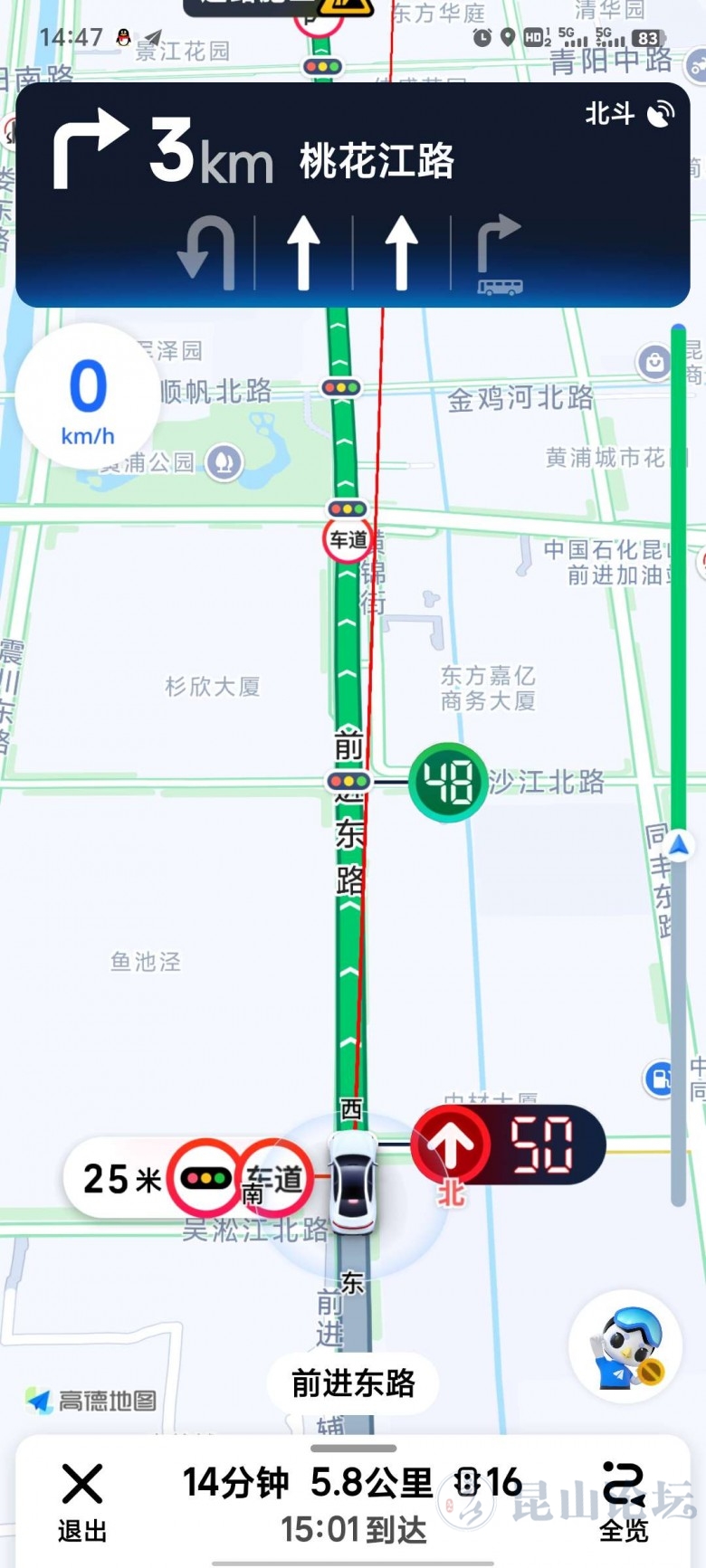Tap the mascot voice assistant icon

625,1346
